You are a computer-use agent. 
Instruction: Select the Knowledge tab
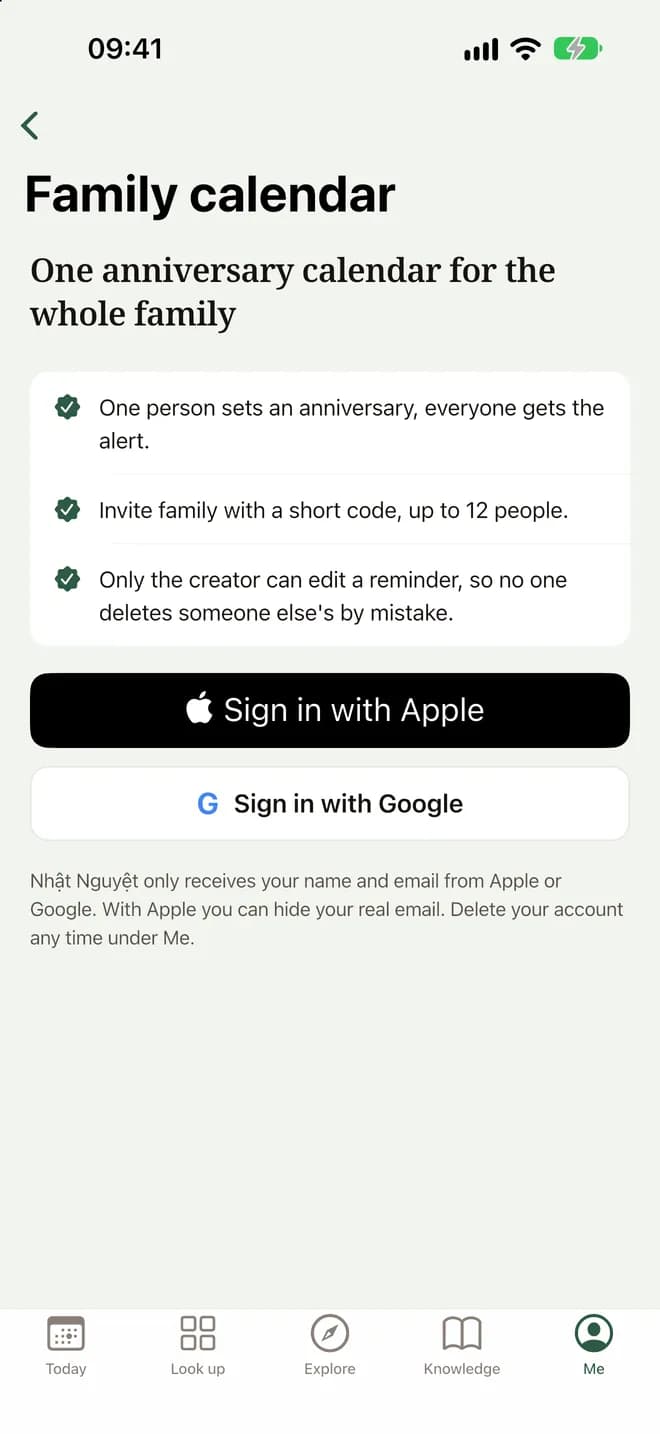click(462, 1346)
